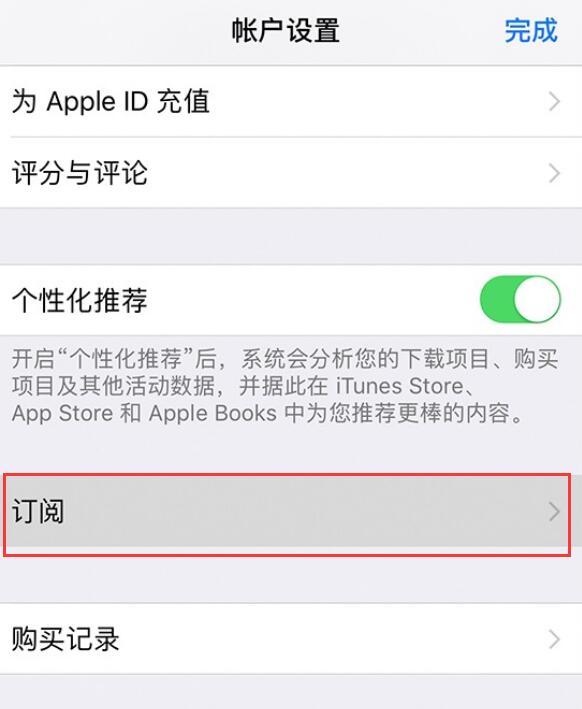Turn off the 个性化推荐 switch
Screen dimensions: 582x709
[520, 299]
